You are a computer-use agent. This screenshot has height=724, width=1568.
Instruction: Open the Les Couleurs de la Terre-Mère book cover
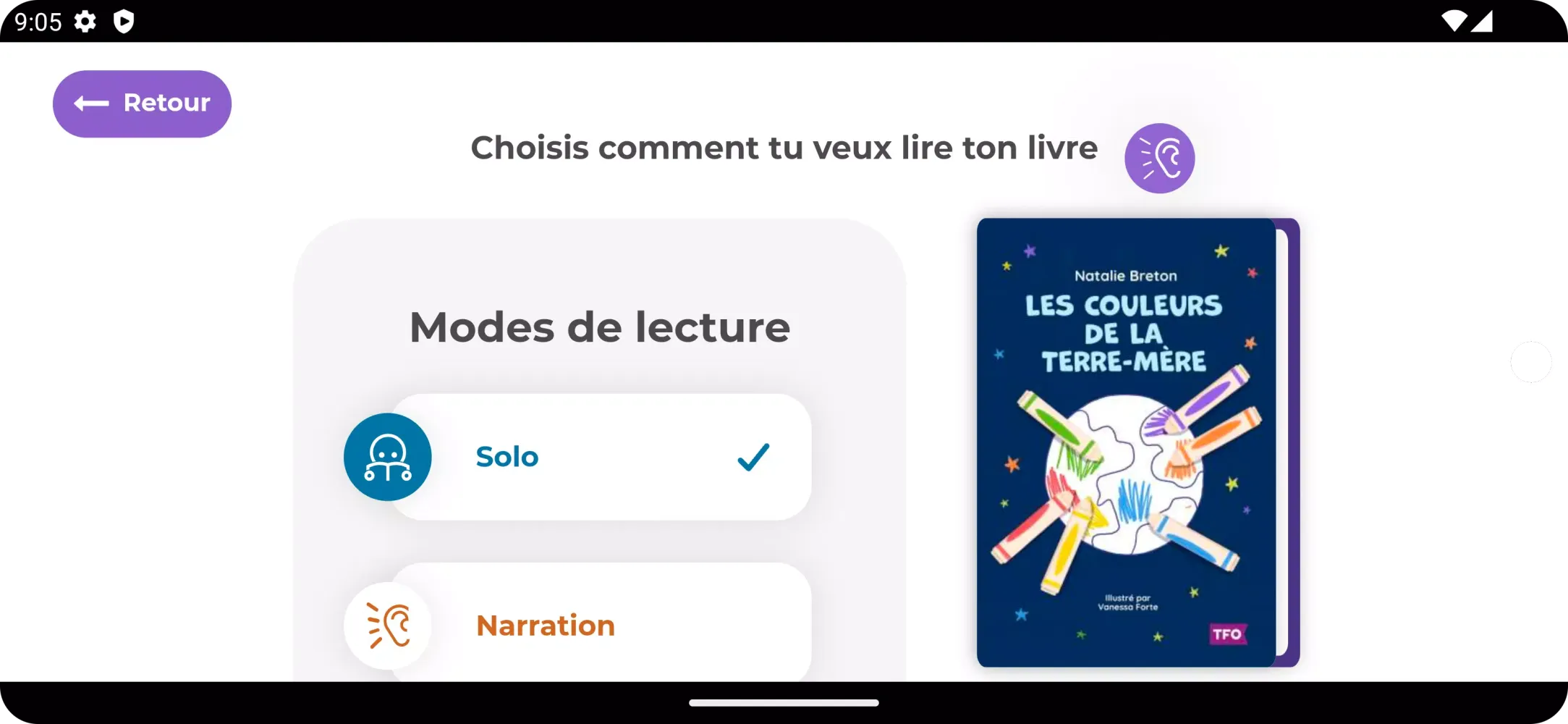click(x=1126, y=442)
